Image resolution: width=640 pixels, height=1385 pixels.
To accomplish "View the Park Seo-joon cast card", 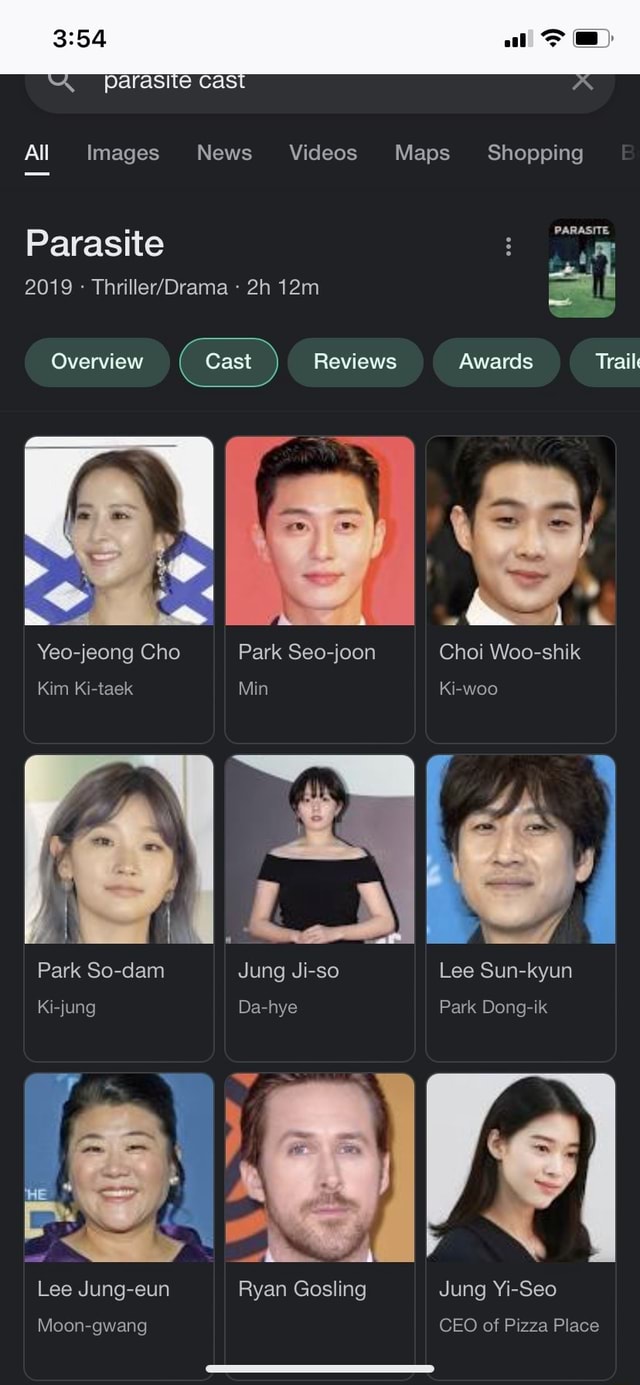I will coord(320,588).
